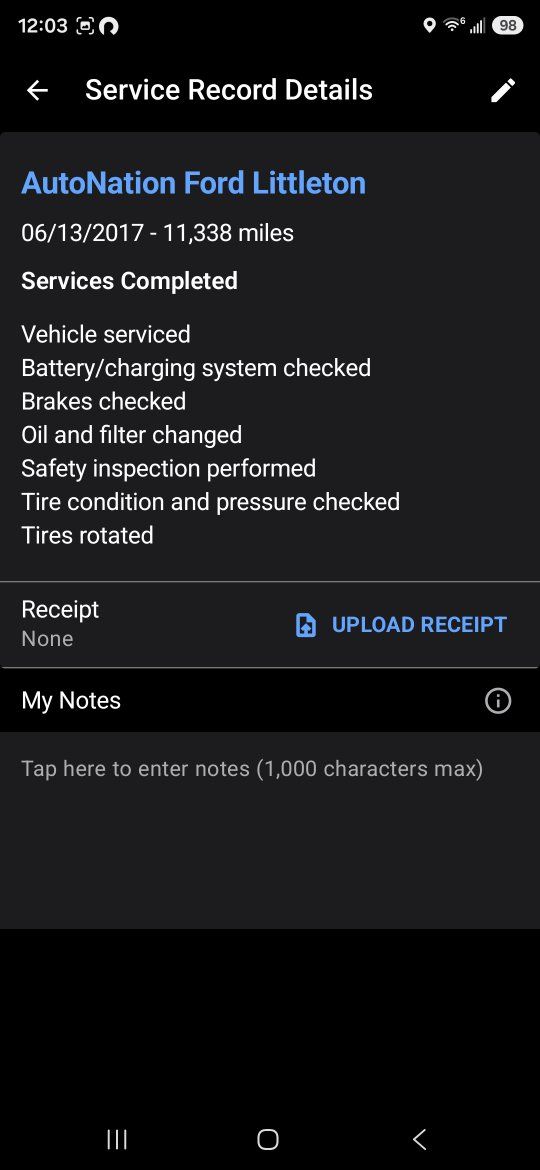Open the AutoNation Ford Littleton link
The height and width of the screenshot is (1170, 540).
tap(193, 183)
